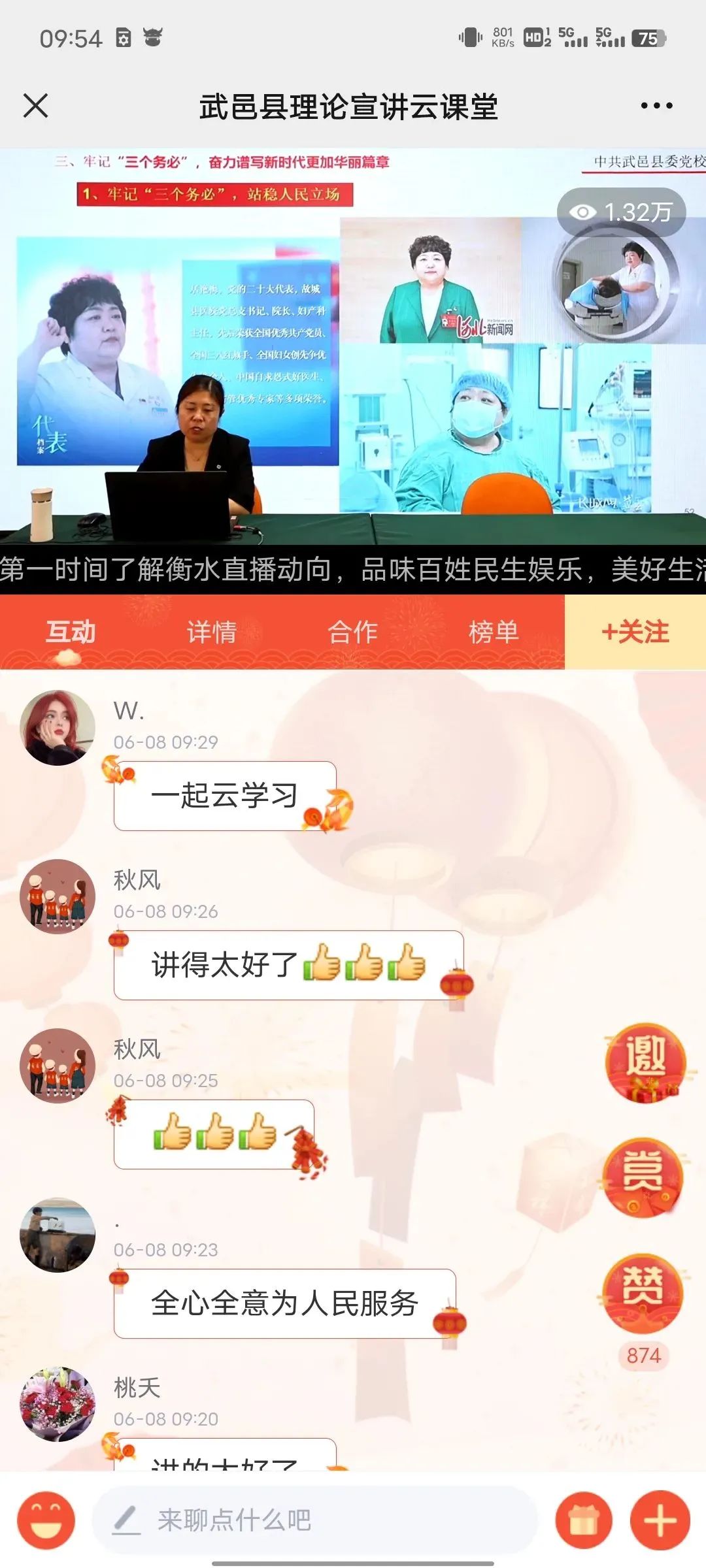Follow the channel with +关注
Screen dimensions: 706x1568
click(x=635, y=632)
